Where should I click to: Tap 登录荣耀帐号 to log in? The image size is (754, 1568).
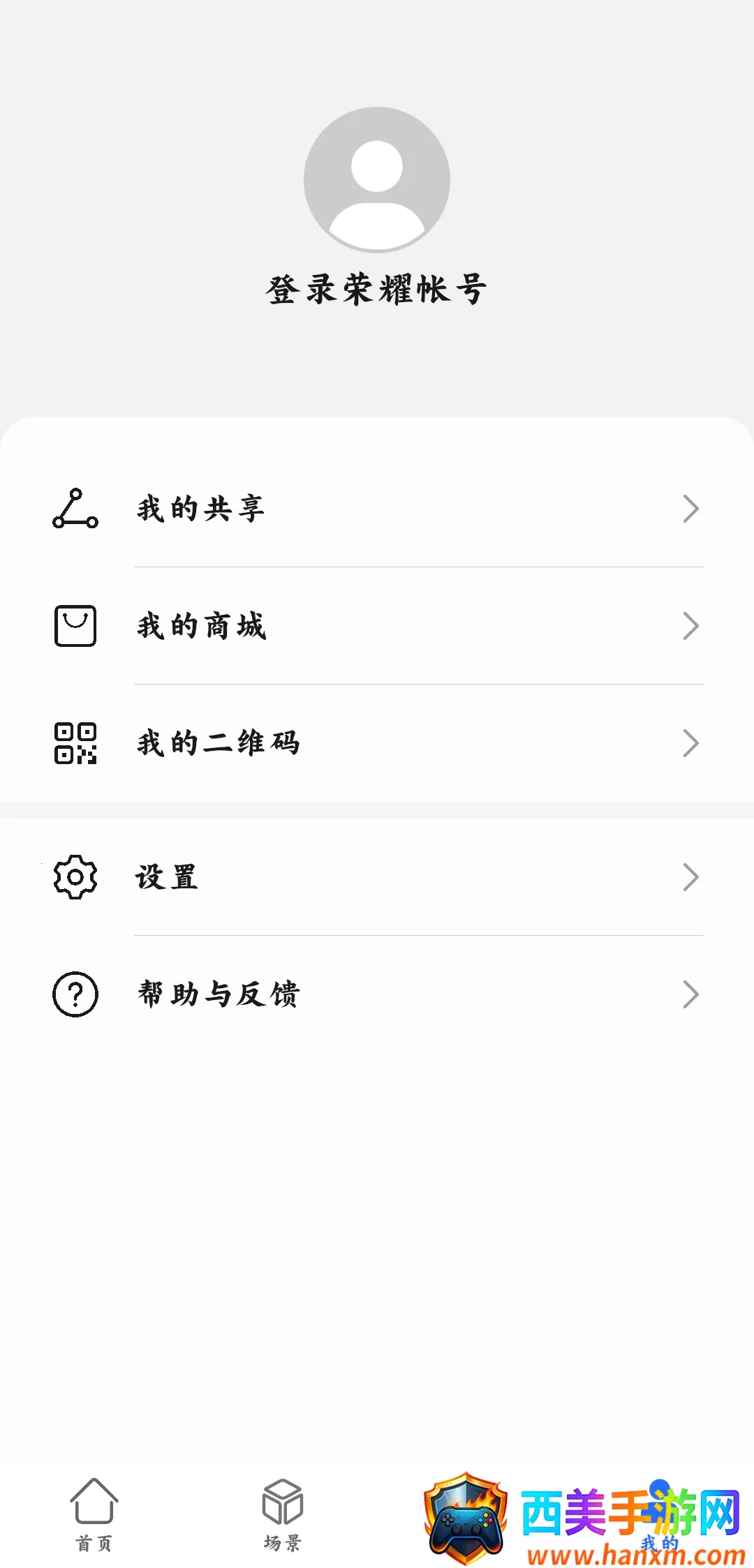click(377, 289)
